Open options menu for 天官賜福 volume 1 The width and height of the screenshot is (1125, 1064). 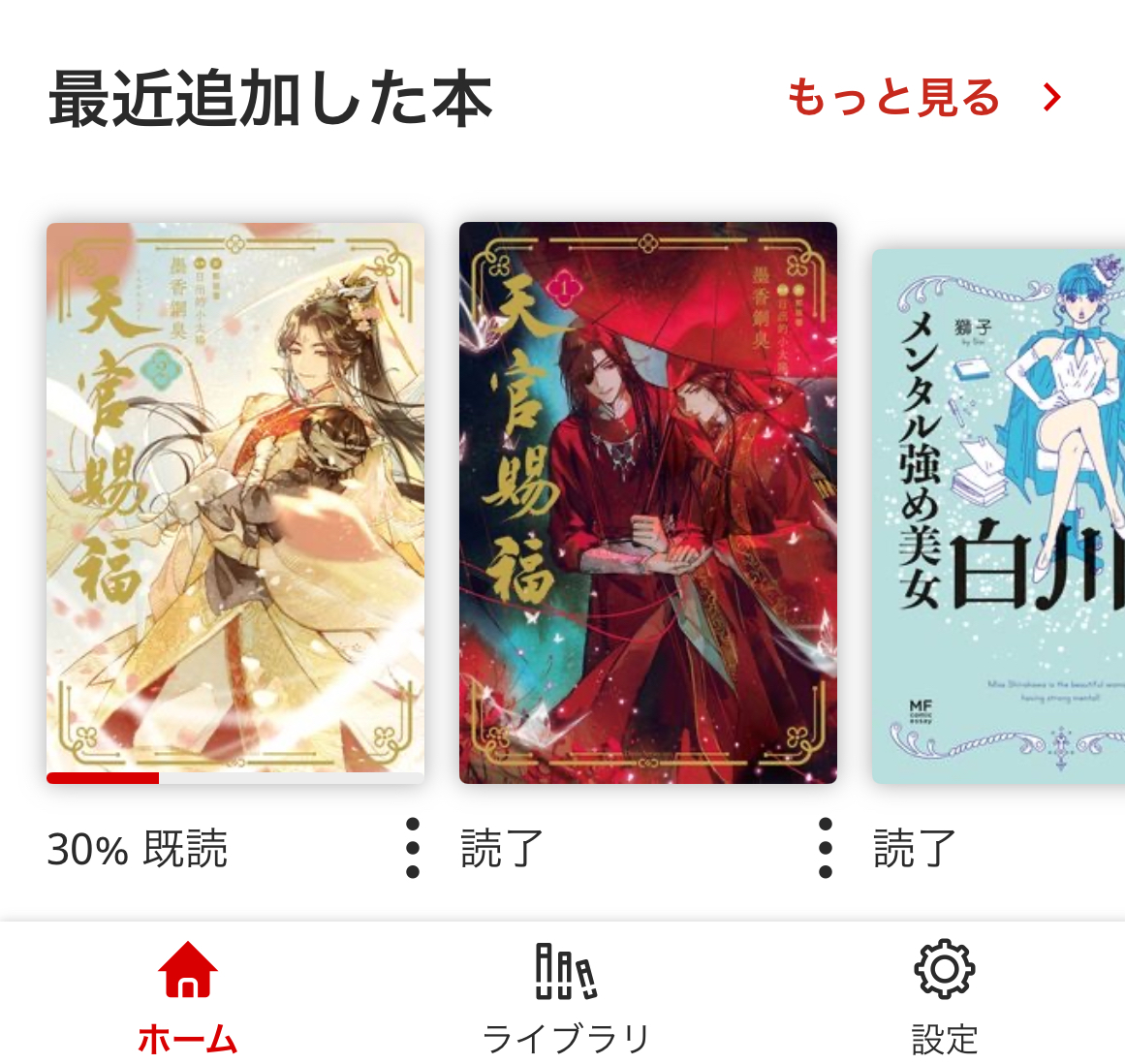click(825, 848)
